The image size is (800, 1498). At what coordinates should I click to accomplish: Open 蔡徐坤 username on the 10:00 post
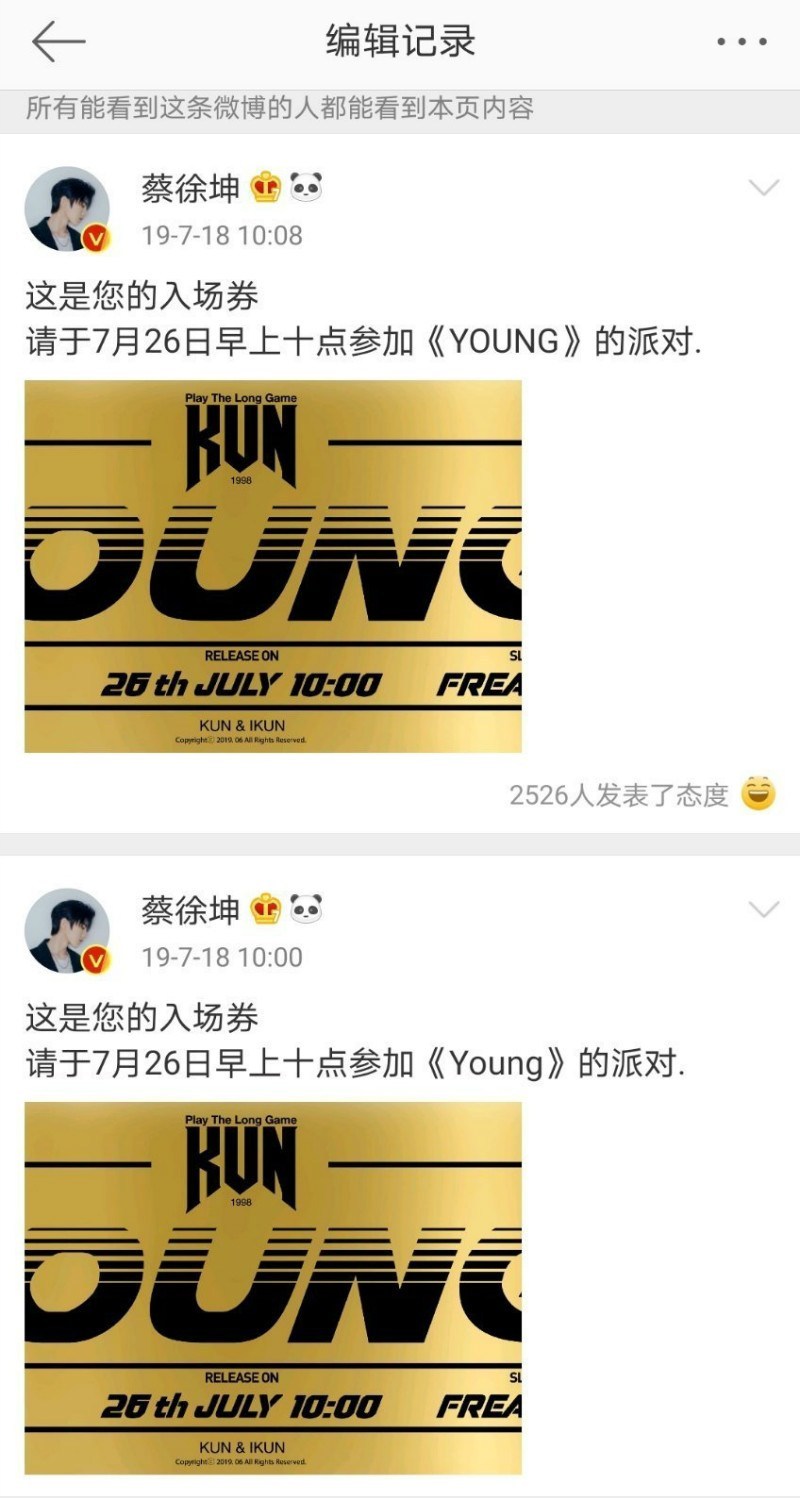(x=190, y=910)
